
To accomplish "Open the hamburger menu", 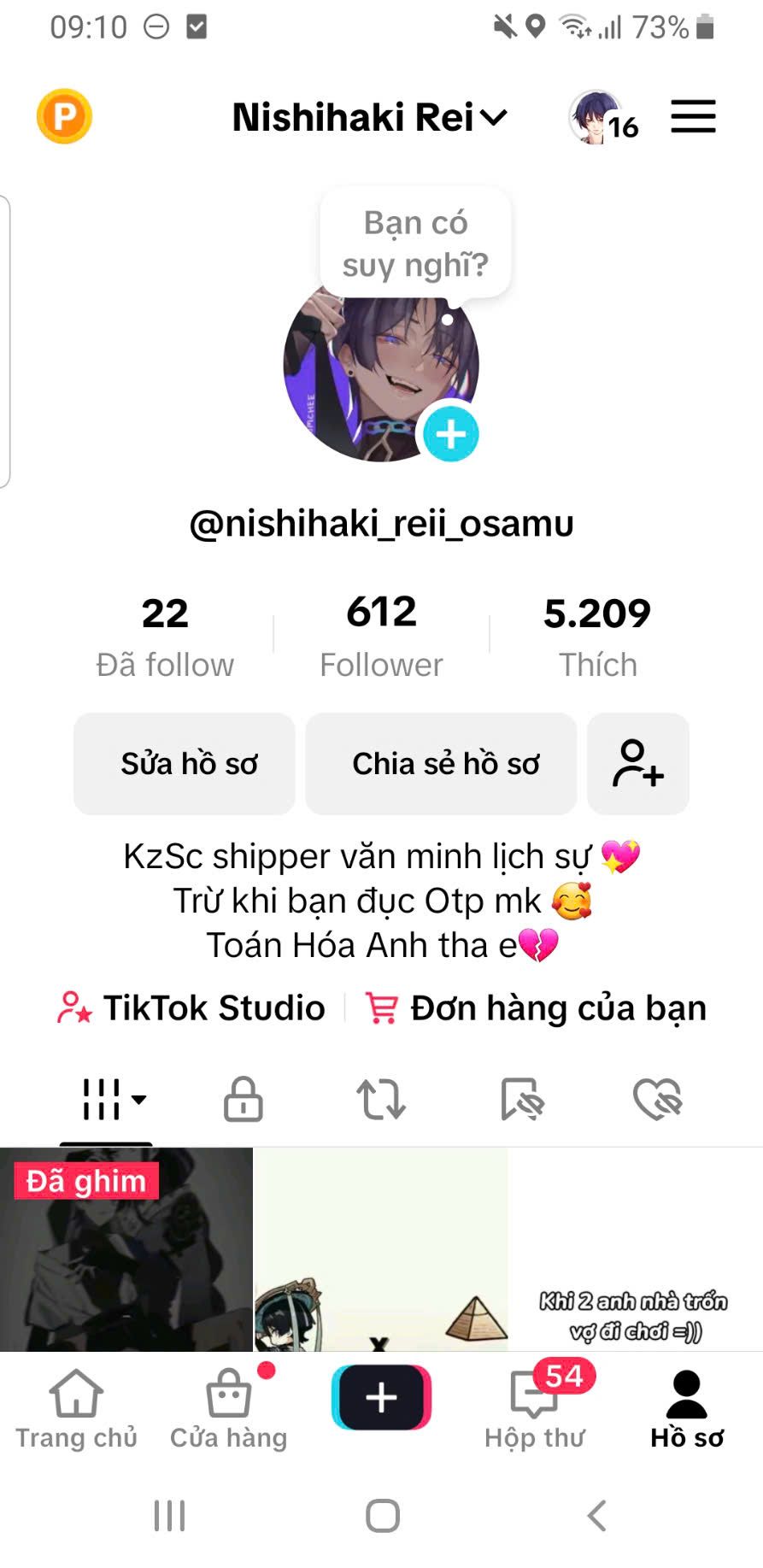I will coord(692,116).
